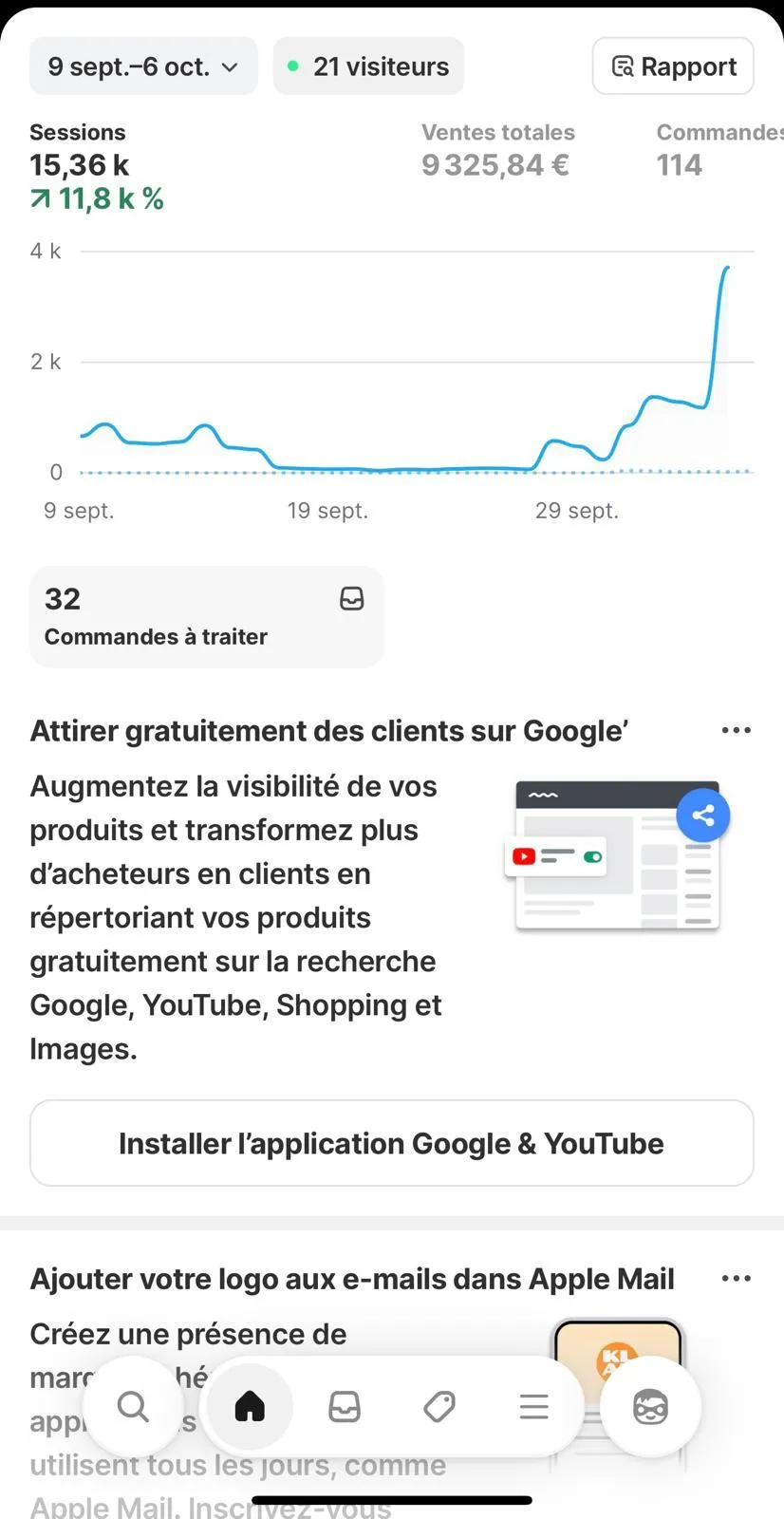Open the 32 Commandes à traiter card
This screenshot has height=1519, width=784.
pyautogui.click(x=207, y=617)
